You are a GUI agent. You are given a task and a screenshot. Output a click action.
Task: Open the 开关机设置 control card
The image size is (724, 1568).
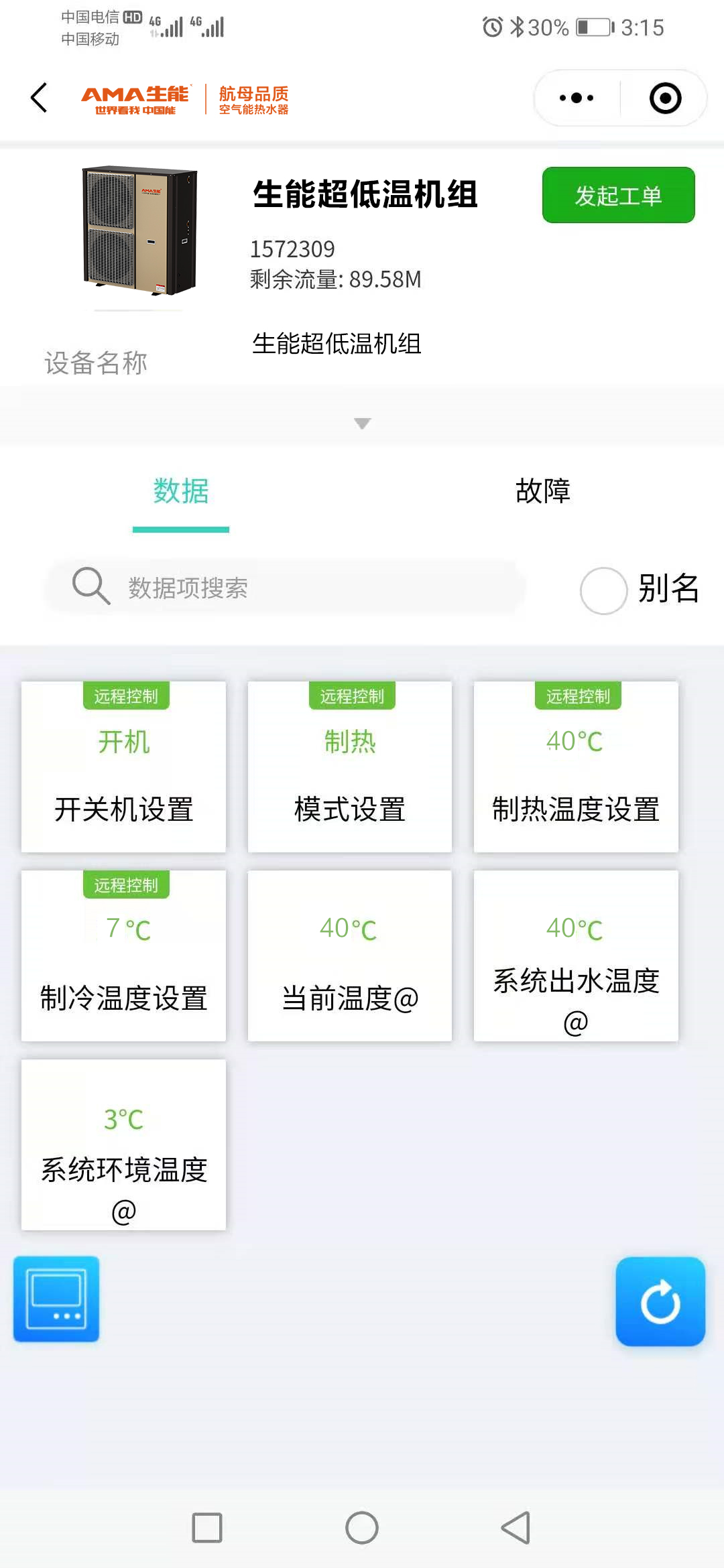[x=123, y=767]
